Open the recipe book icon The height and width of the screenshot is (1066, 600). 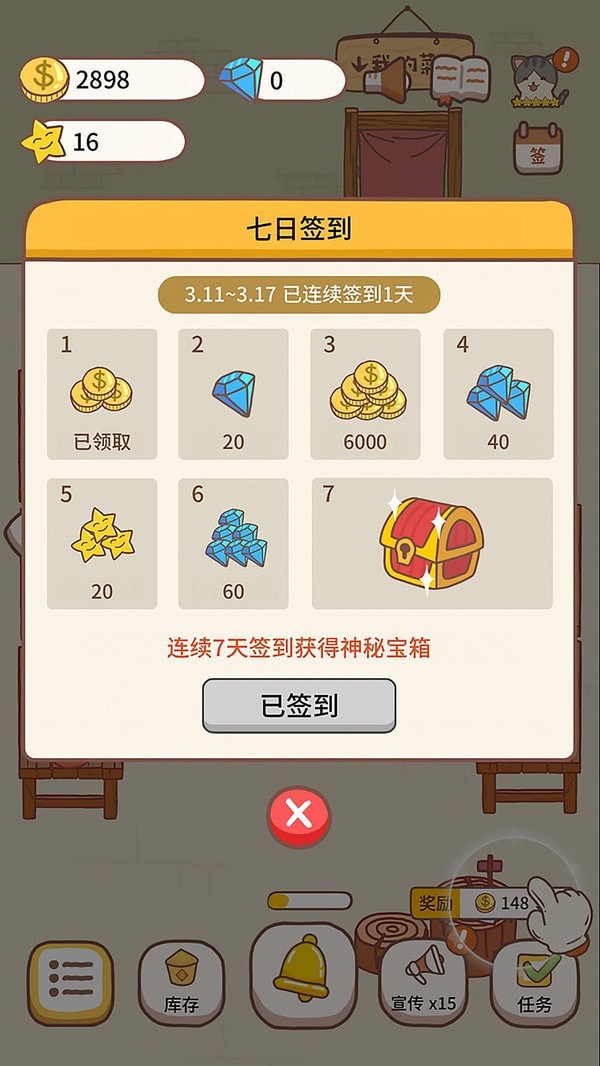[x=461, y=78]
